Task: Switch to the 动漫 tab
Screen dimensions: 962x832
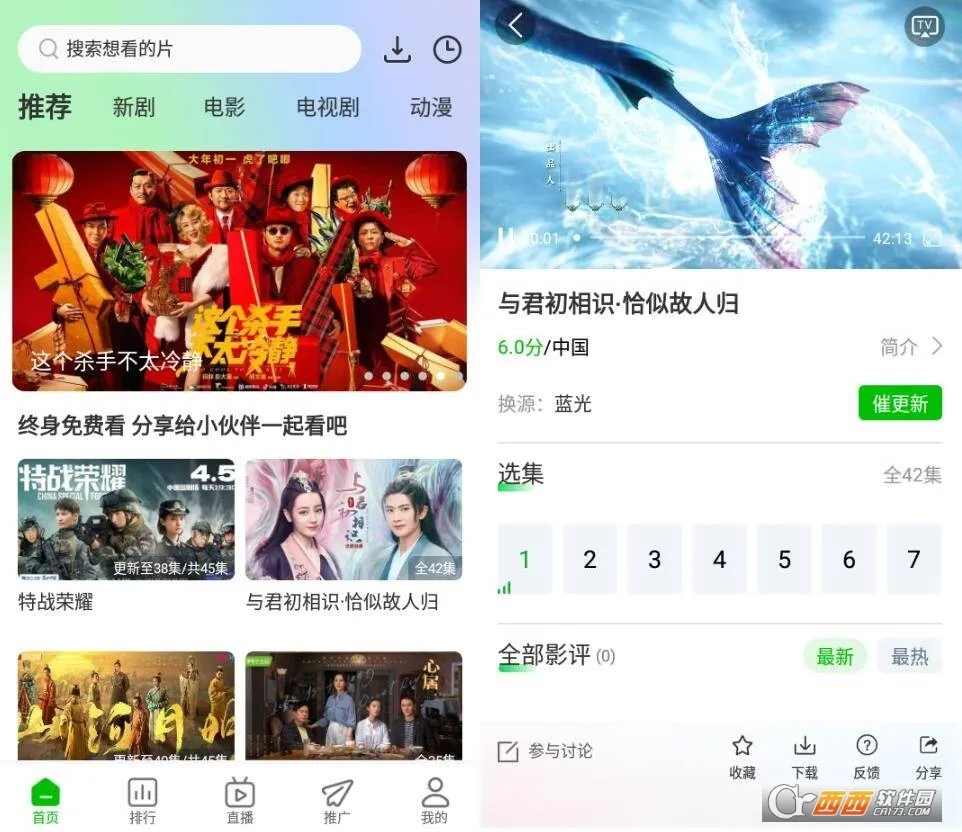Action: click(431, 108)
